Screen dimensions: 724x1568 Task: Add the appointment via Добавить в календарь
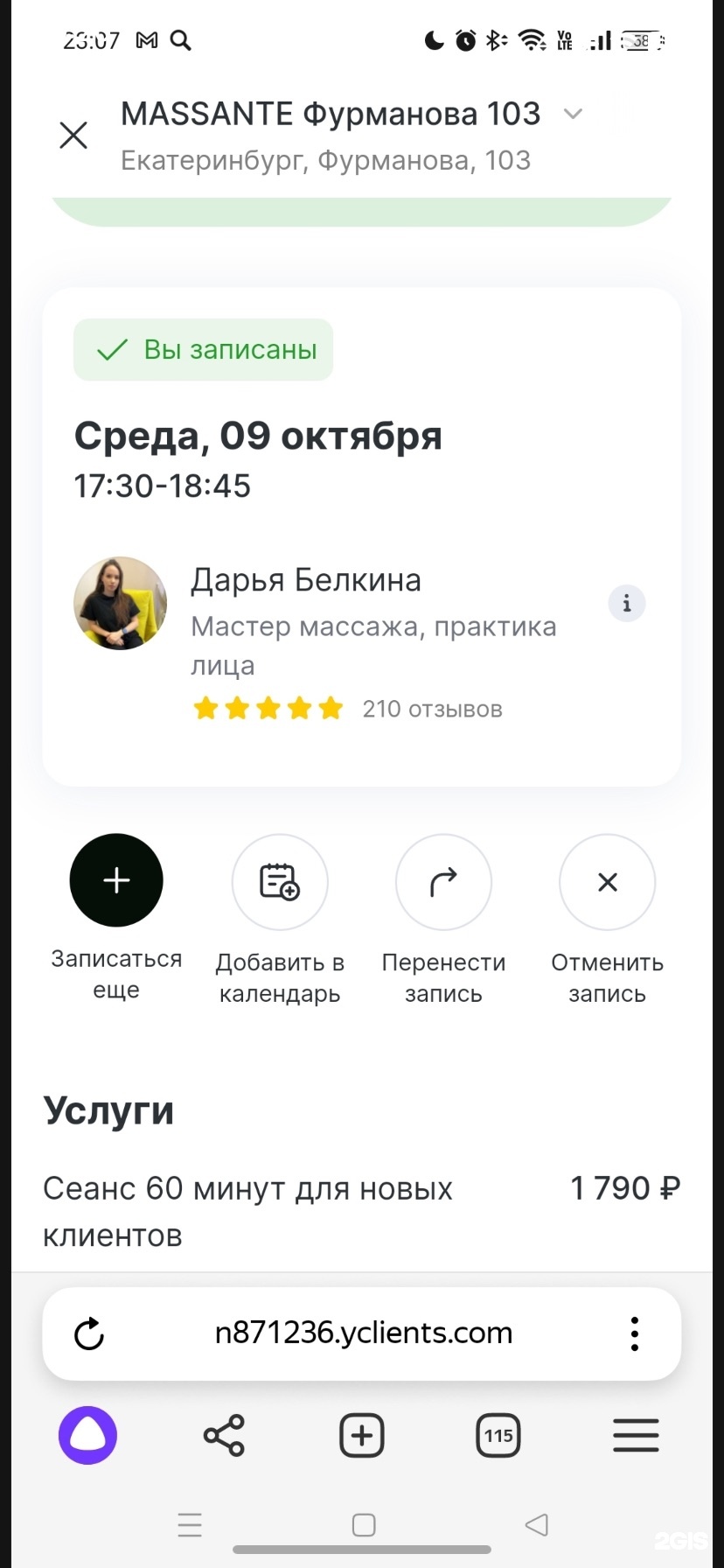coord(280,882)
